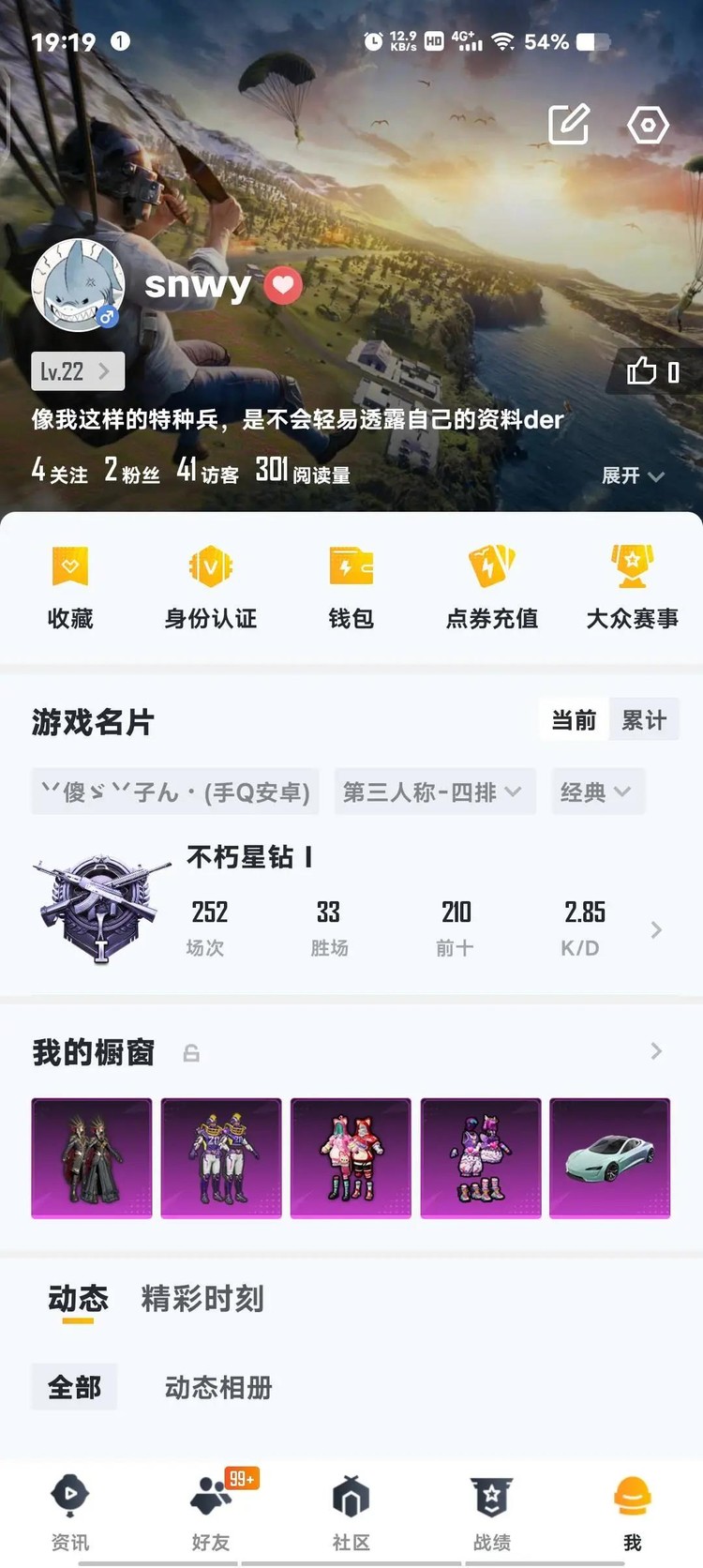703x1568 pixels.
Task: Expand the profile with 展开
Action: pyautogui.click(x=633, y=475)
